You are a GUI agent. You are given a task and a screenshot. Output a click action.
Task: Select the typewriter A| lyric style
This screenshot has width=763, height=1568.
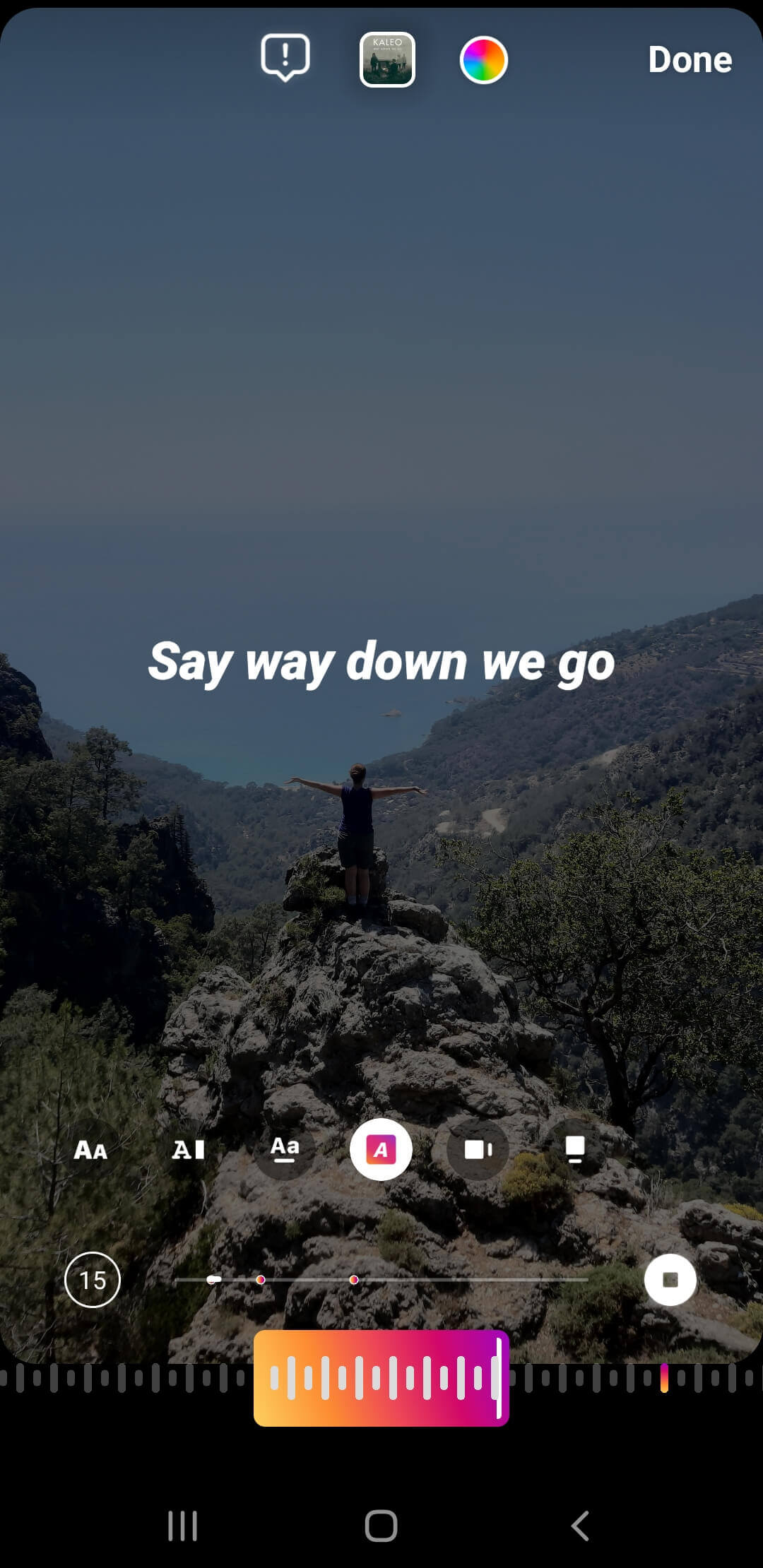coord(188,1150)
